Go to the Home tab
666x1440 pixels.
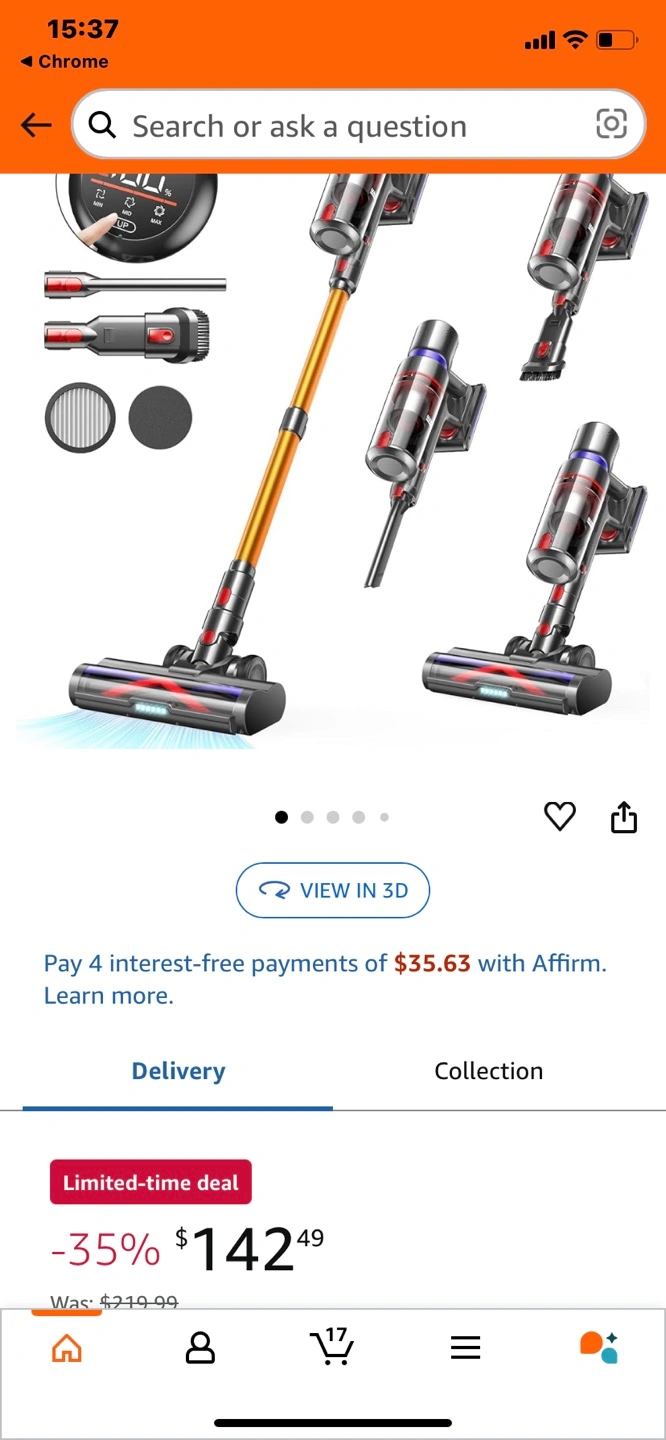[67, 1348]
